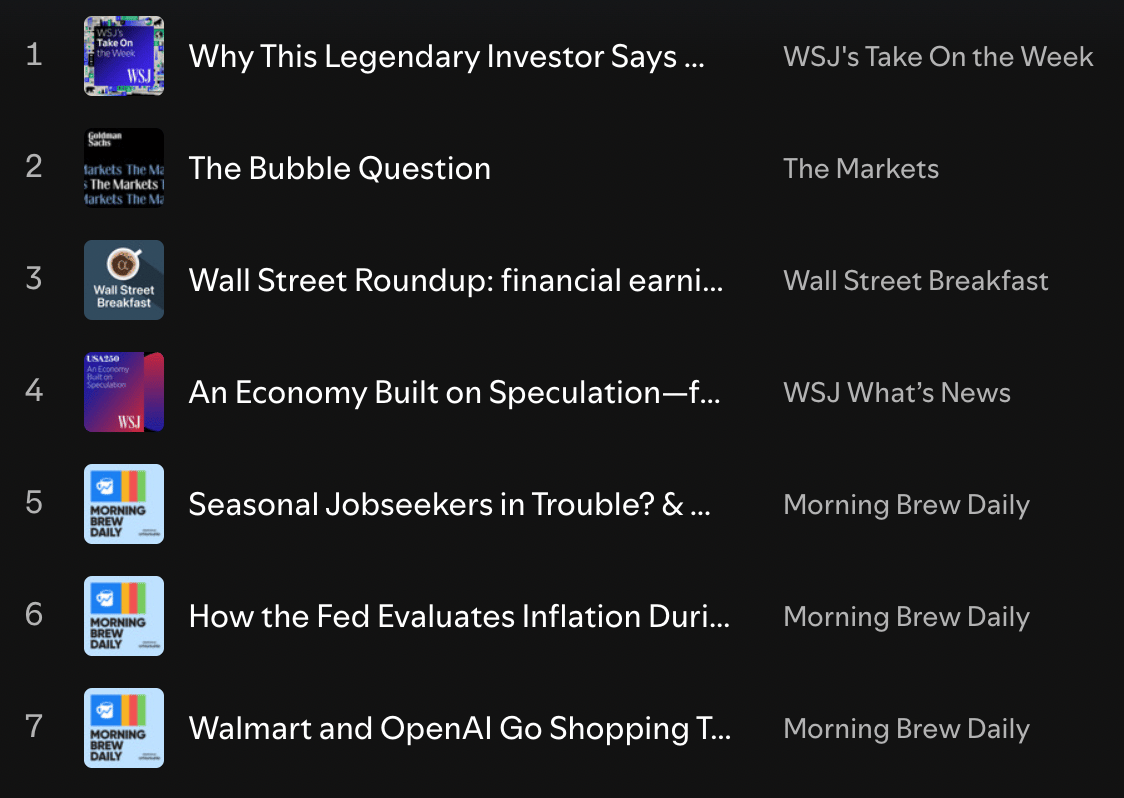The height and width of the screenshot is (798, 1124).
Task: Play "The Bubble Question" episode
Action: (x=340, y=168)
